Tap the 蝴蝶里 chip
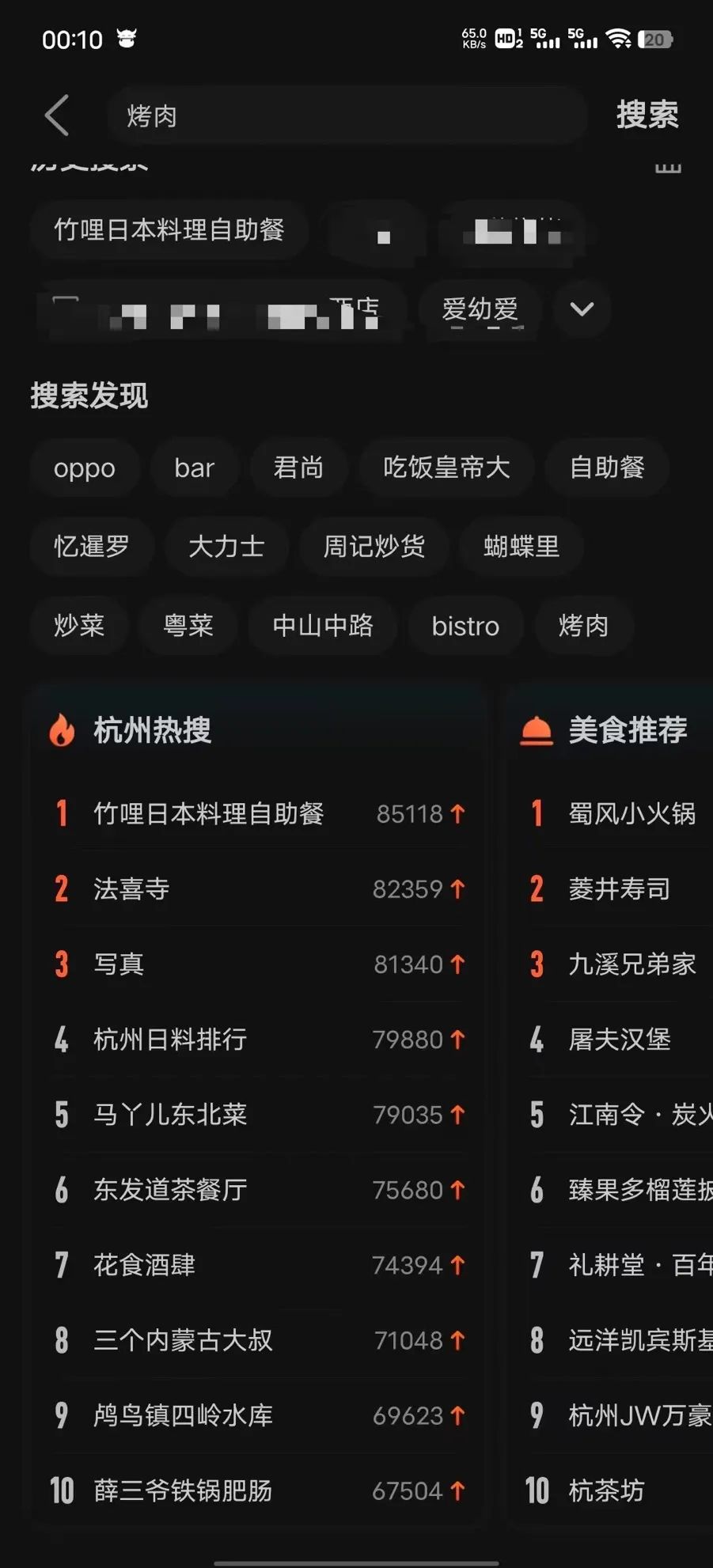713x1568 pixels. coord(521,547)
